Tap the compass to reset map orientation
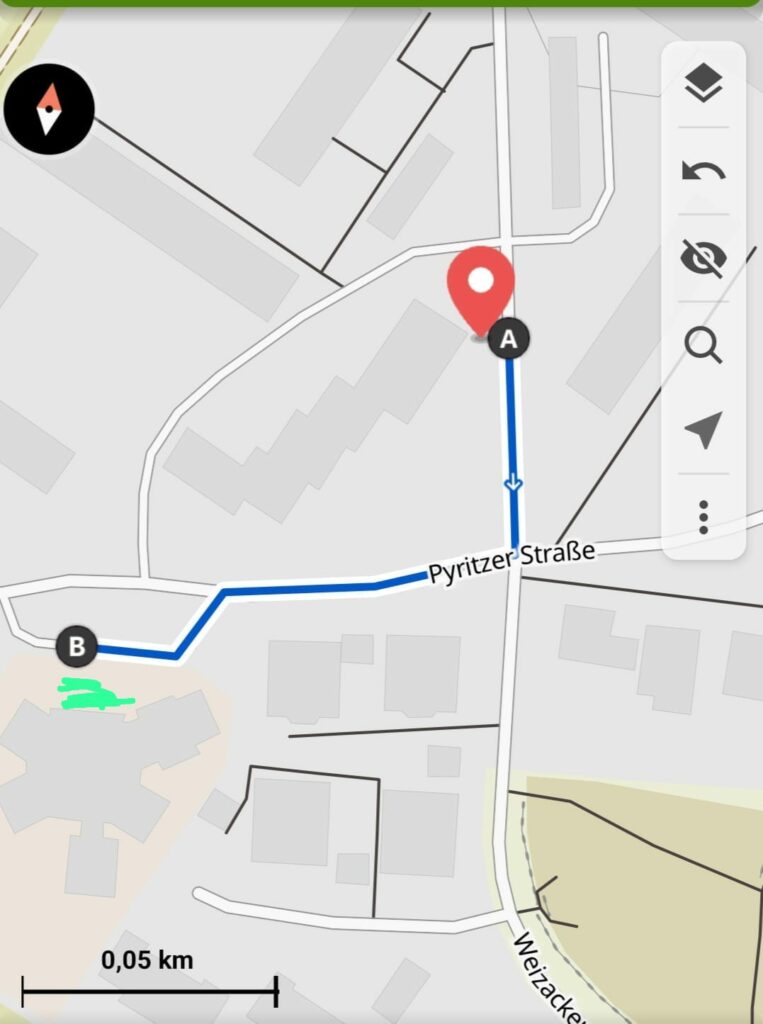 tap(49, 108)
